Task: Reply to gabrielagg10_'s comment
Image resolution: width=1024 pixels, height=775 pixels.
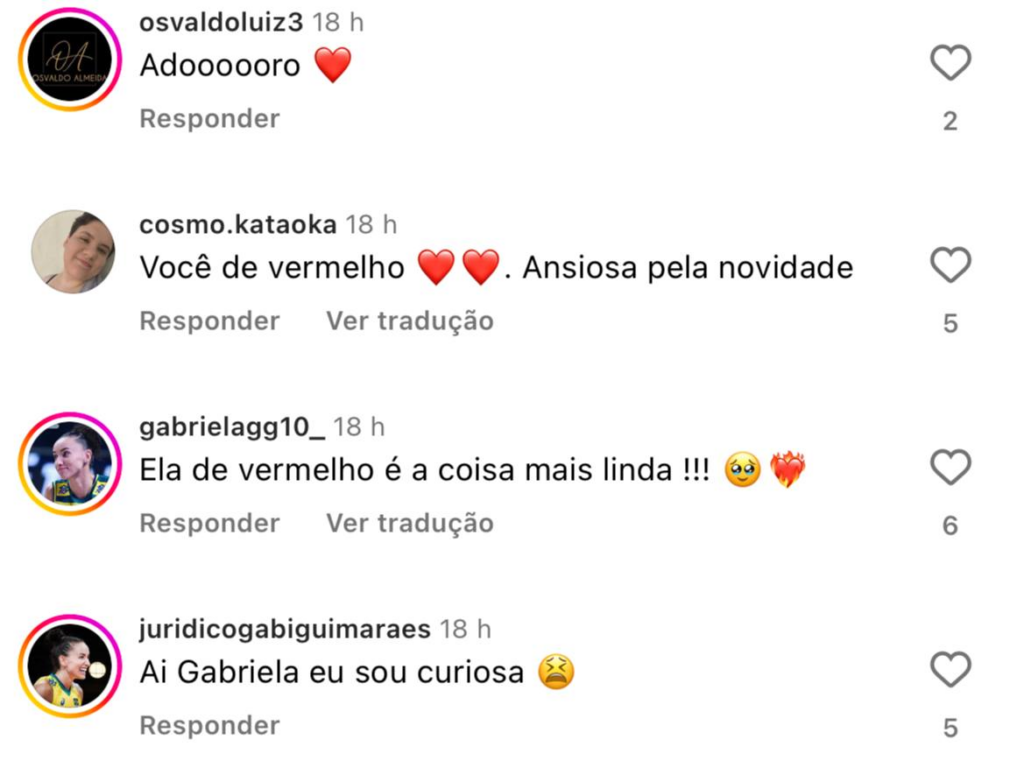Action: pyautogui.click(x=209, y=523)
